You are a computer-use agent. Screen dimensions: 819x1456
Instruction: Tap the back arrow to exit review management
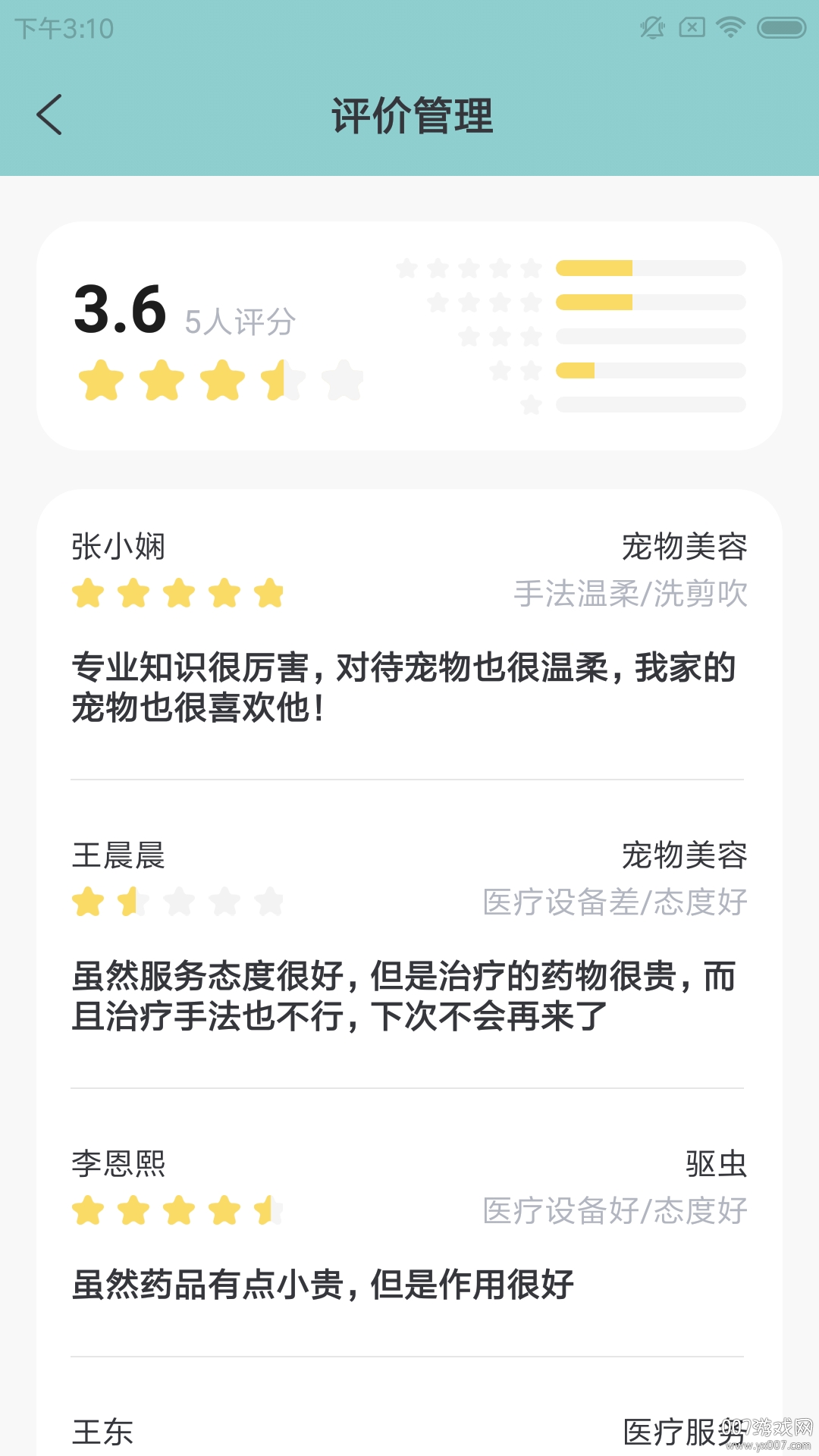click(x=50, y=115)
